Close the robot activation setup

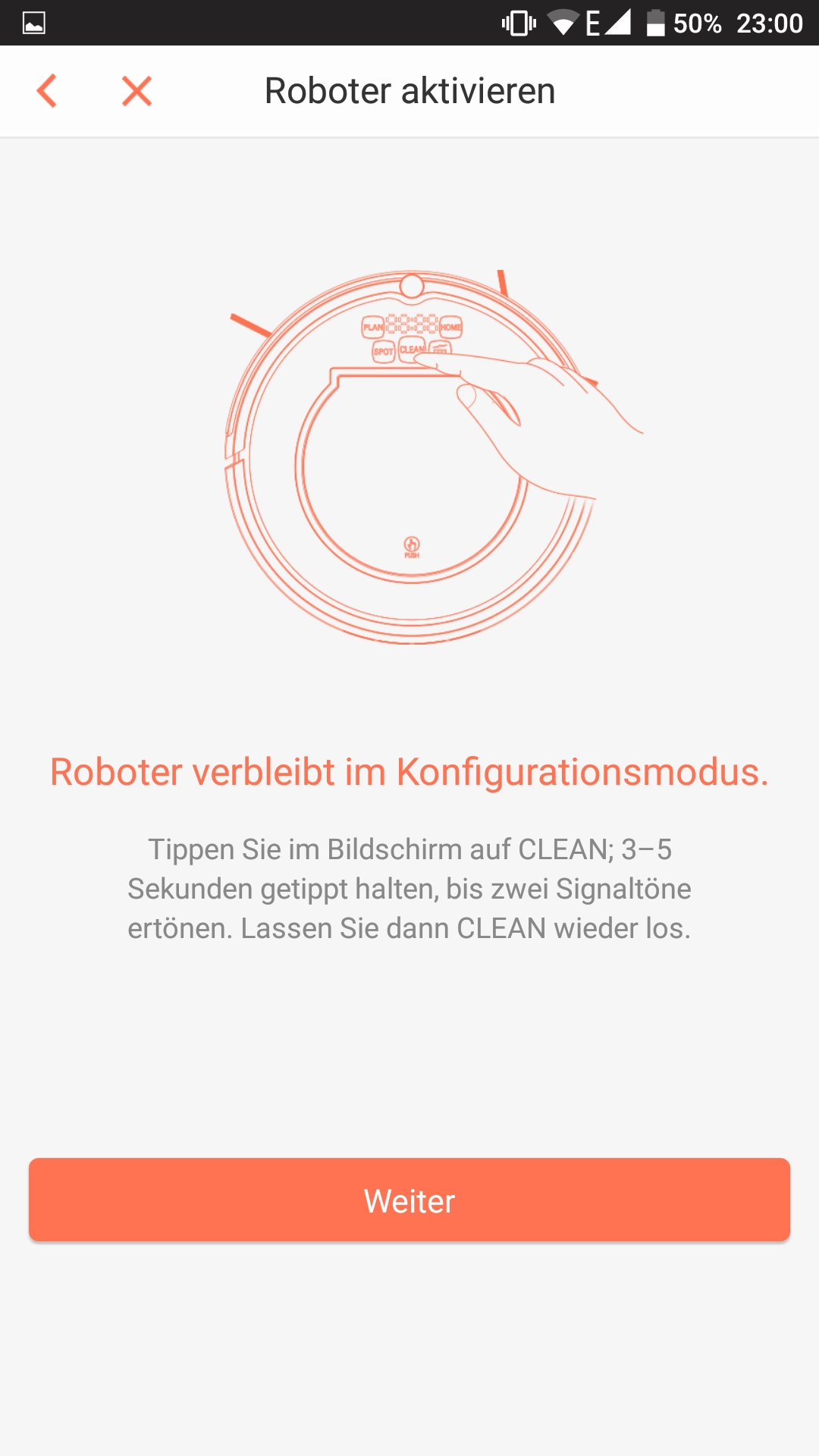(137, 91)
